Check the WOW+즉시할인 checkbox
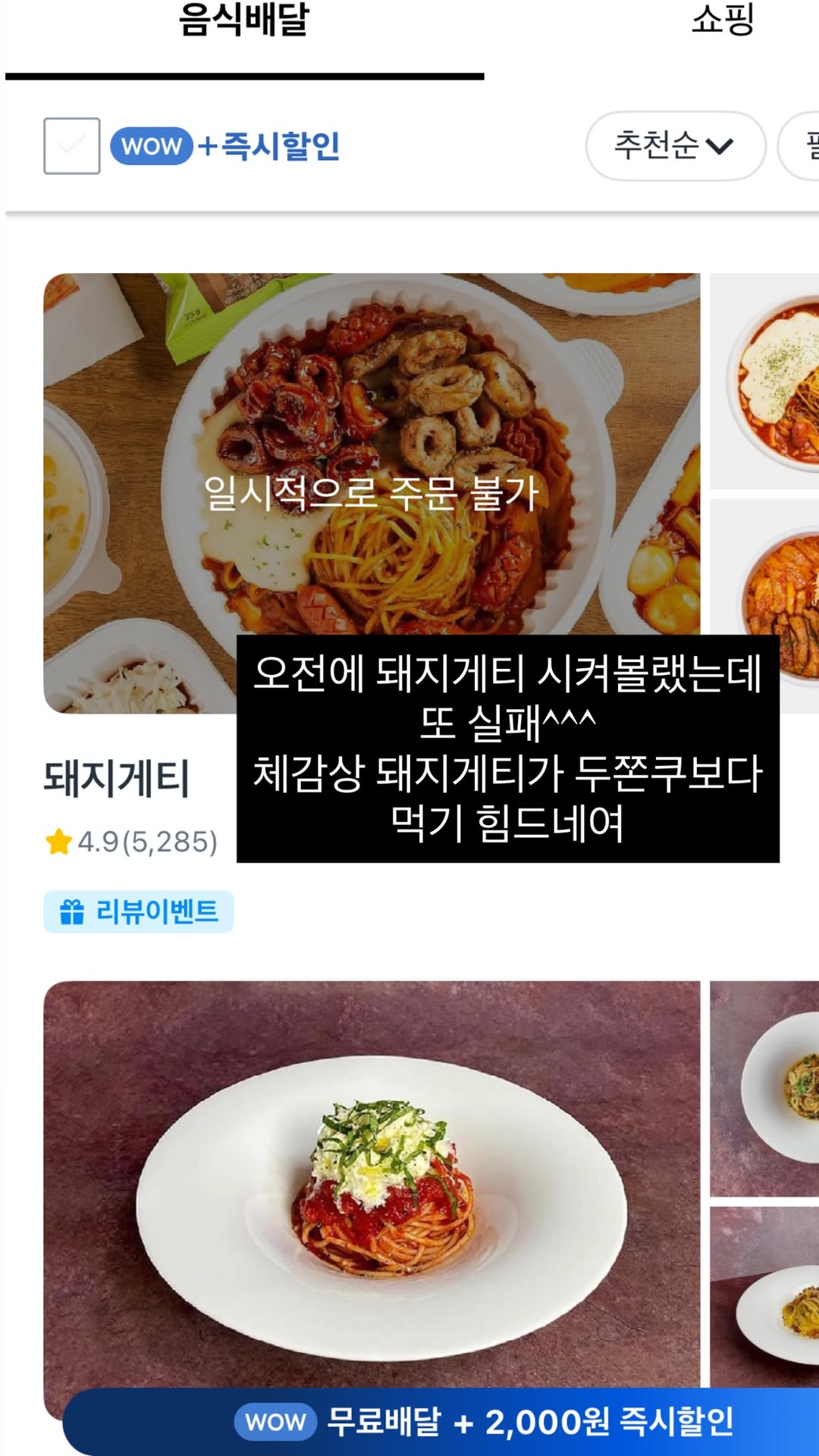Screen dimensions: 819x1456 [x=72, y=146]
